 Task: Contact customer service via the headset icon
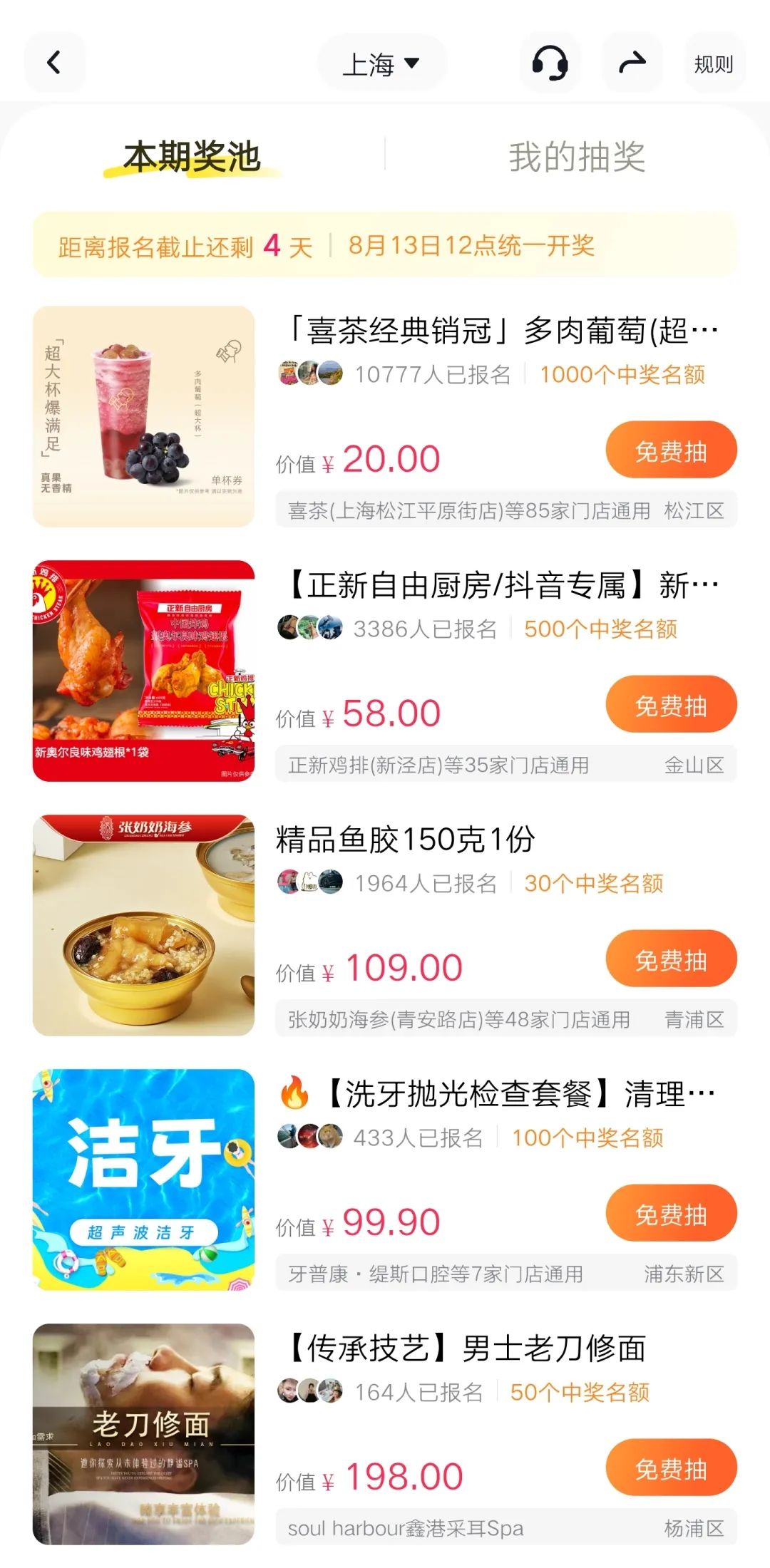click(550, 63)
